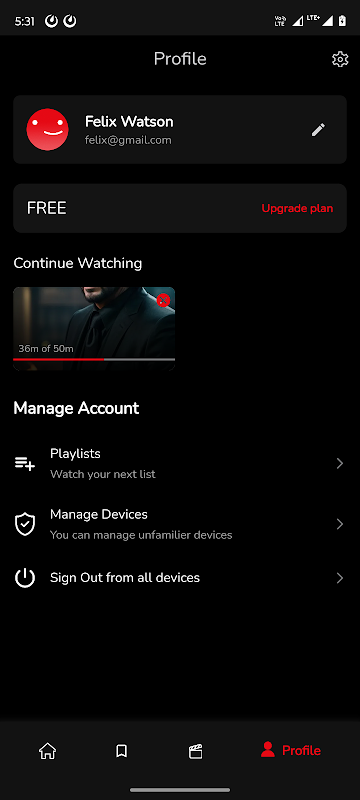This screenshot has width=360, height=800.
Task: Open Playlists
Action: 180,463
